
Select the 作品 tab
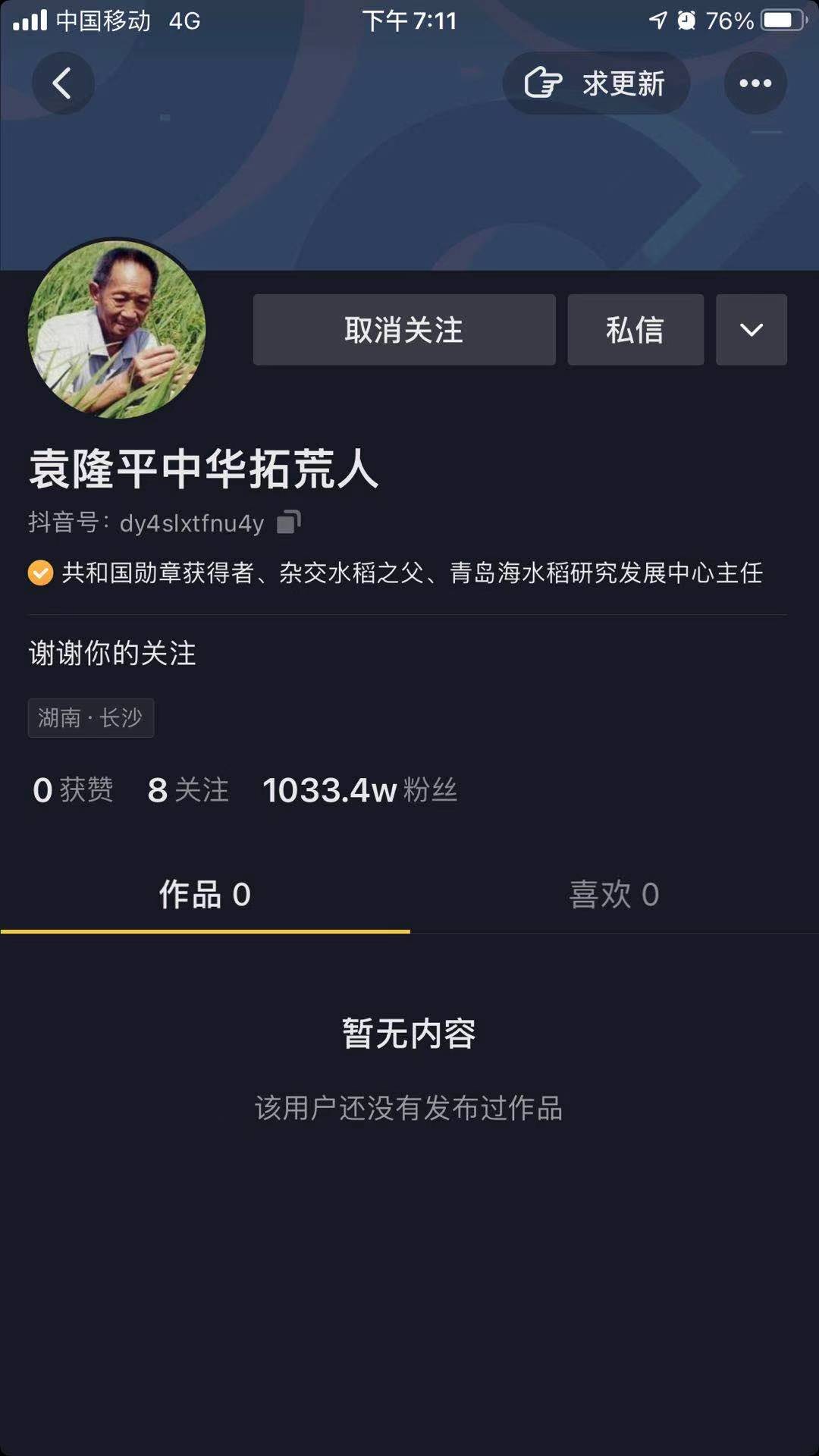[204, 895]
